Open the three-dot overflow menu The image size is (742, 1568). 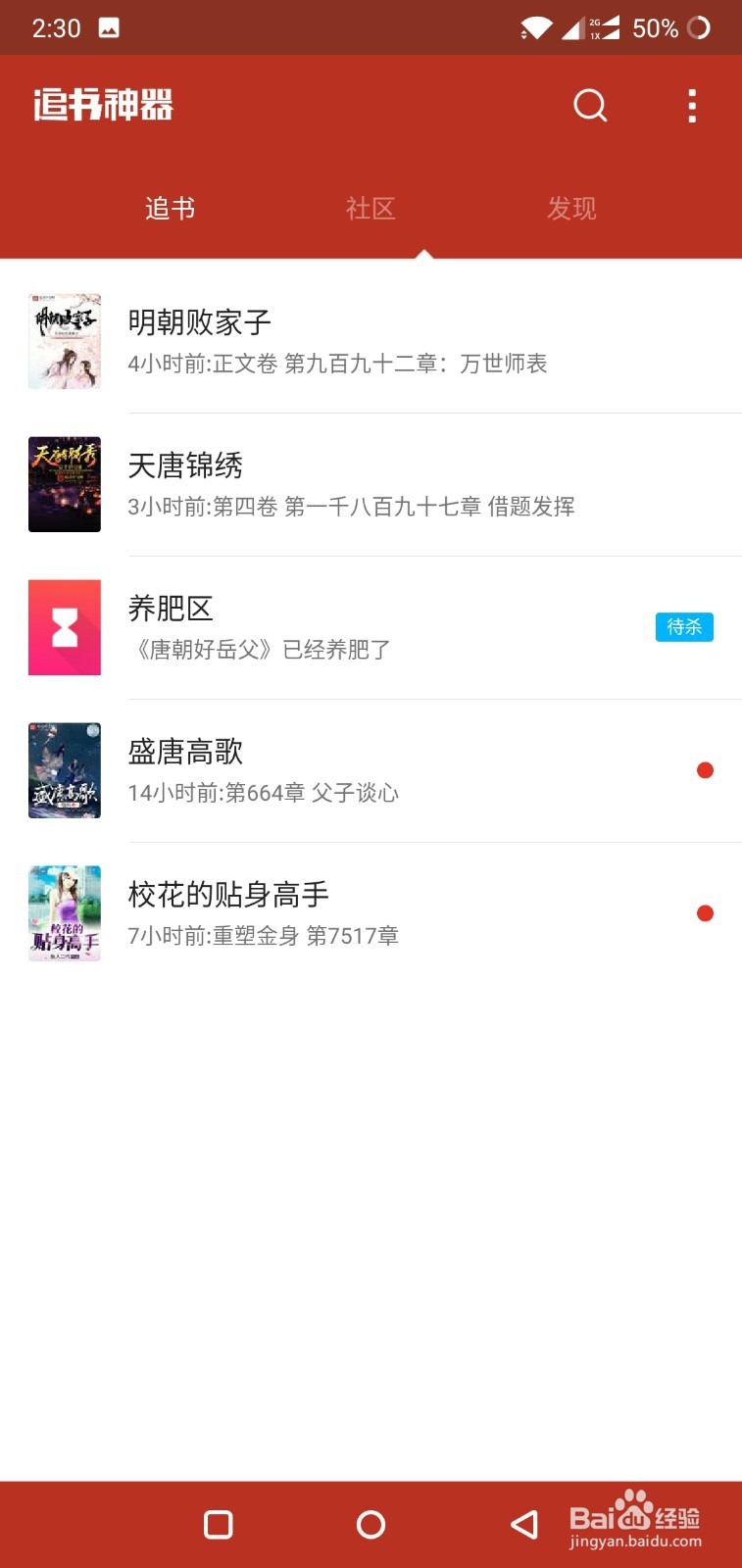click(692, 105)
